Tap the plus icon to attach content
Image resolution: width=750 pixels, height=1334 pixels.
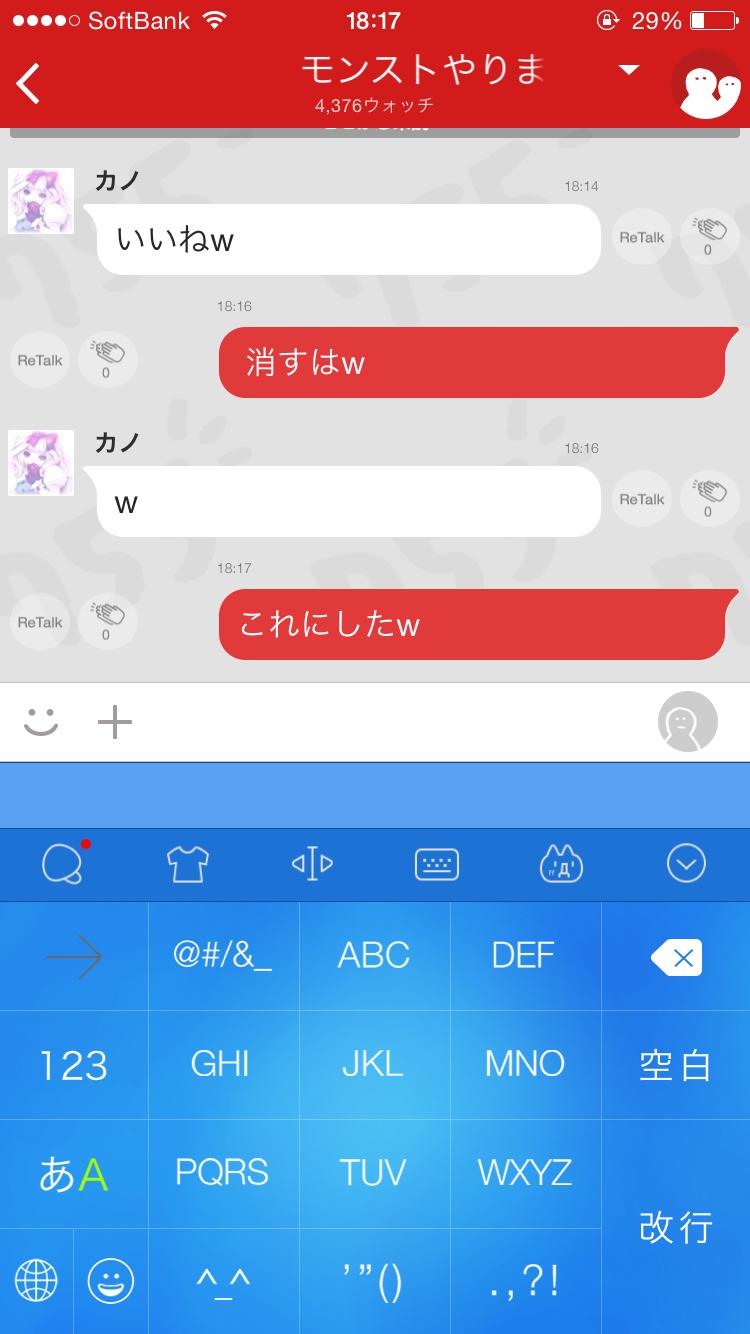click(113, 720)
